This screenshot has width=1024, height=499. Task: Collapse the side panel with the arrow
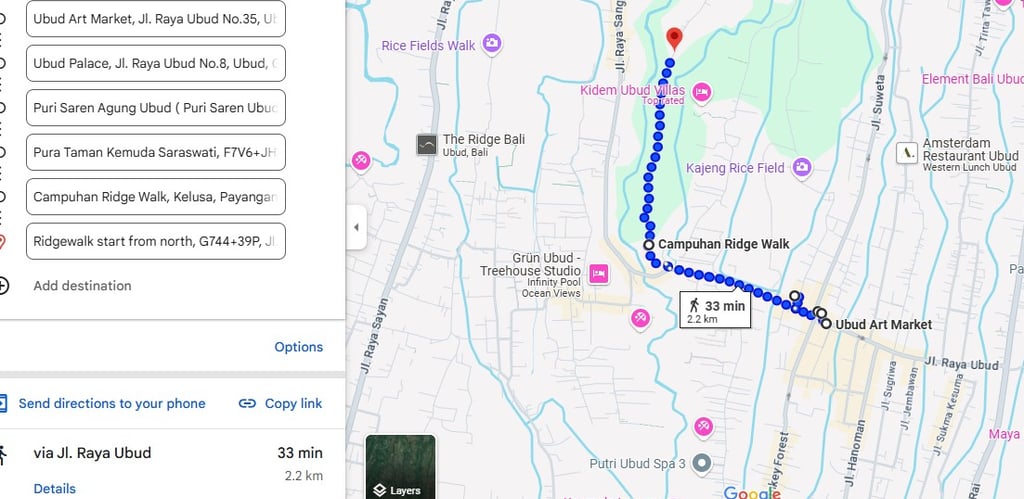click(356, 227)
